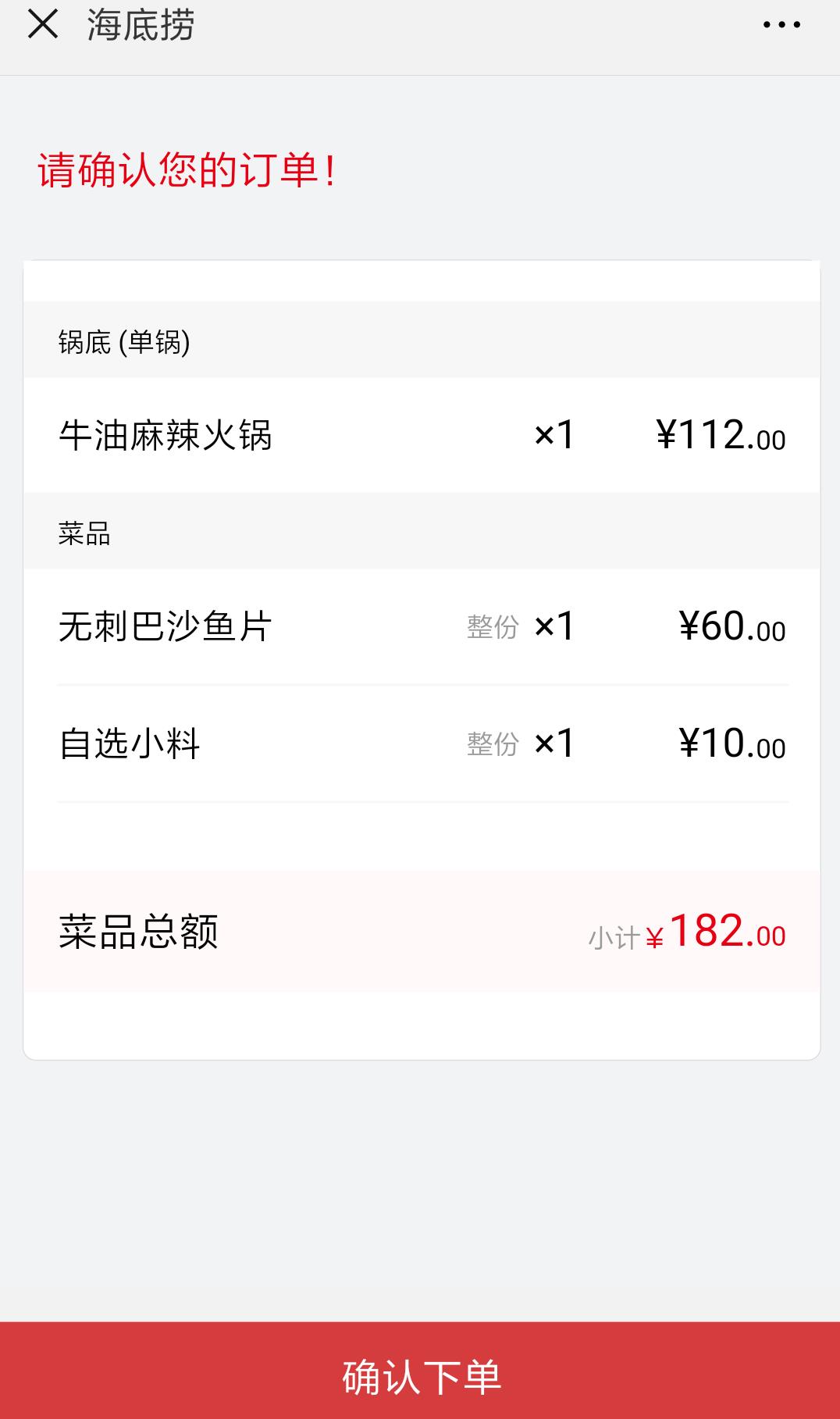Open the three-dot overflow menu
Screen dimensions: 840x1419
click(781, 25)
